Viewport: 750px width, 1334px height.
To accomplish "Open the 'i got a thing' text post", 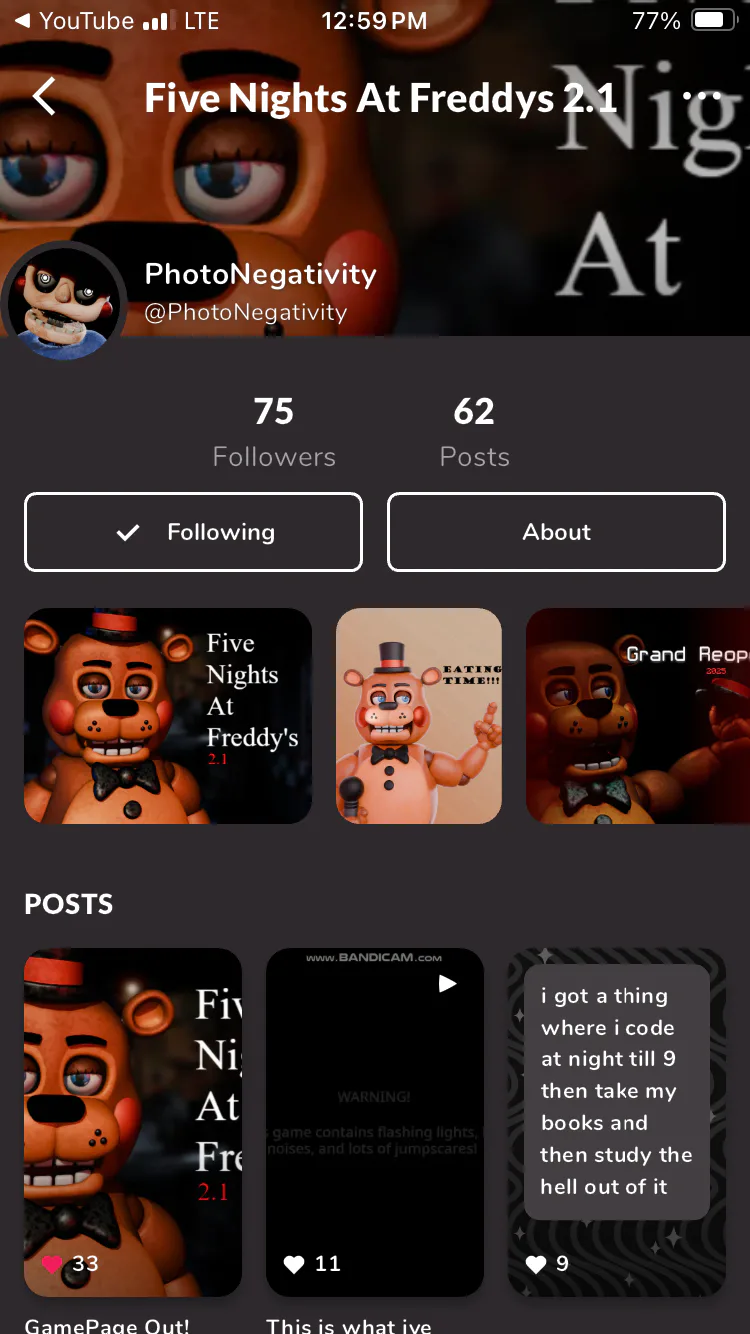I will click(x=617, y=1122).
